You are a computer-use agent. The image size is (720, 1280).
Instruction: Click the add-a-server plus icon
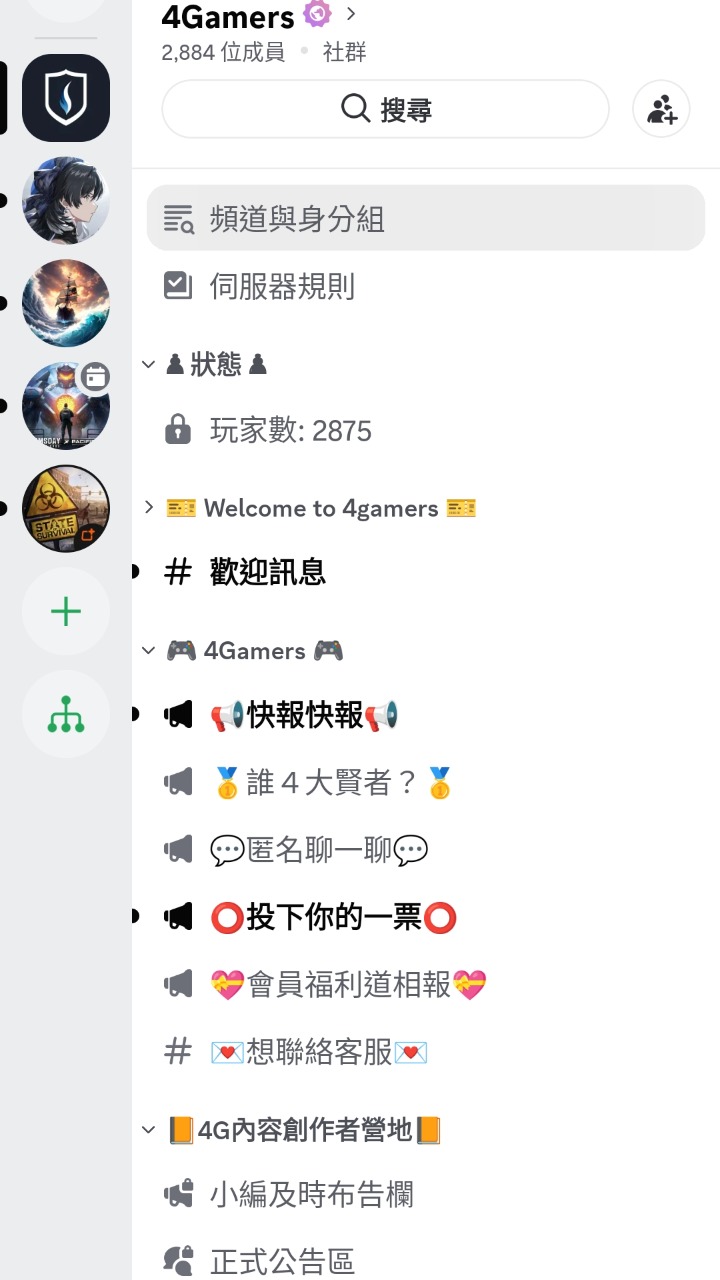tap(66, 611)
